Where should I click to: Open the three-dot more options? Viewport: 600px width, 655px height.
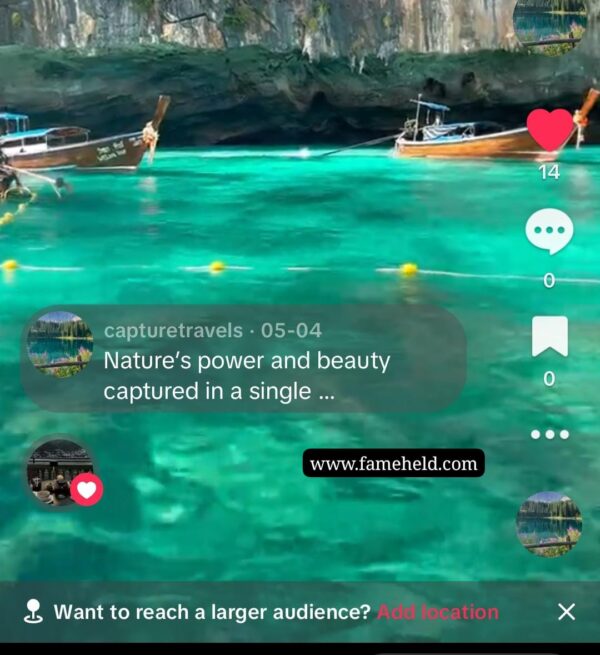(549, 434)
